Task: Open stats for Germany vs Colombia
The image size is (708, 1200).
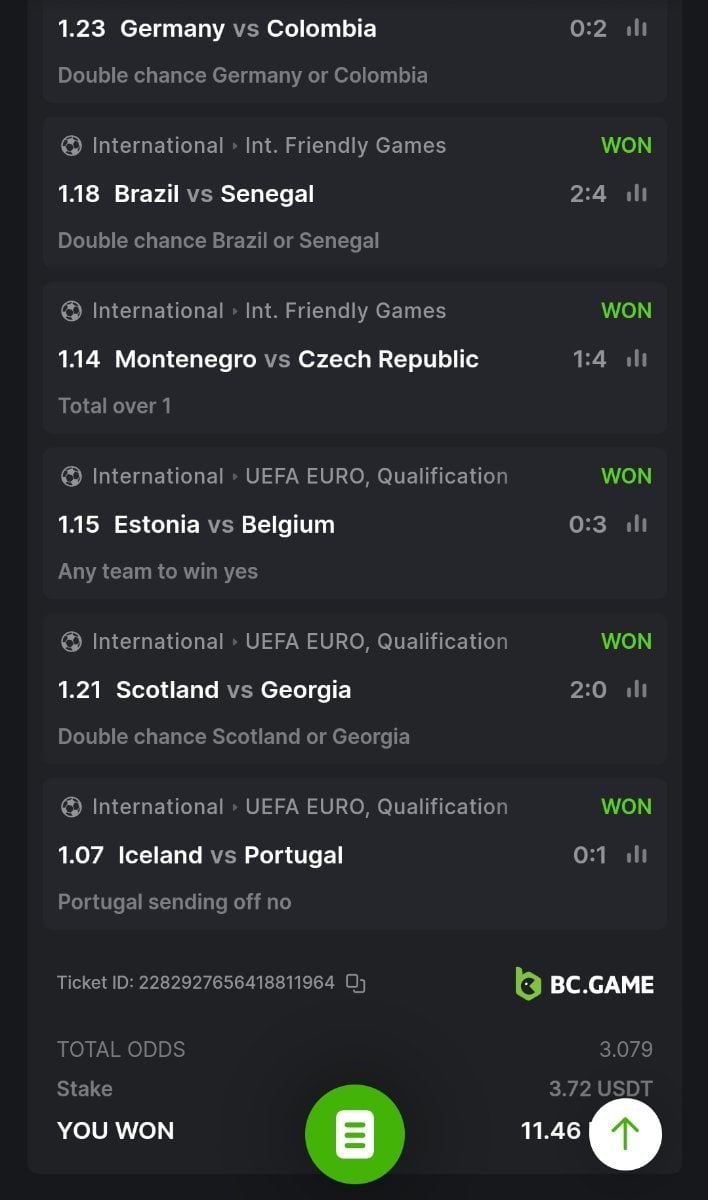Action: pyautogui.click(x=637, y=28)
